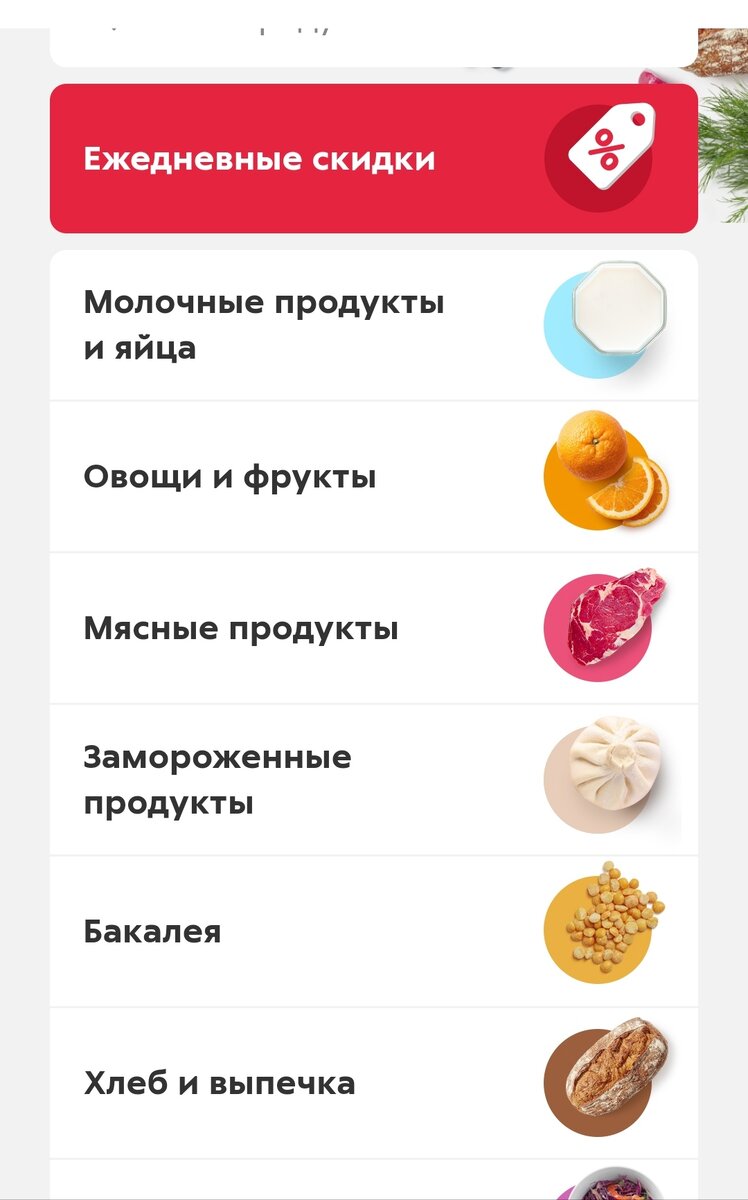Open the Ежедневные скидки banner
The width and height of the screenshot is (748, 1200).
coord(373,159)
